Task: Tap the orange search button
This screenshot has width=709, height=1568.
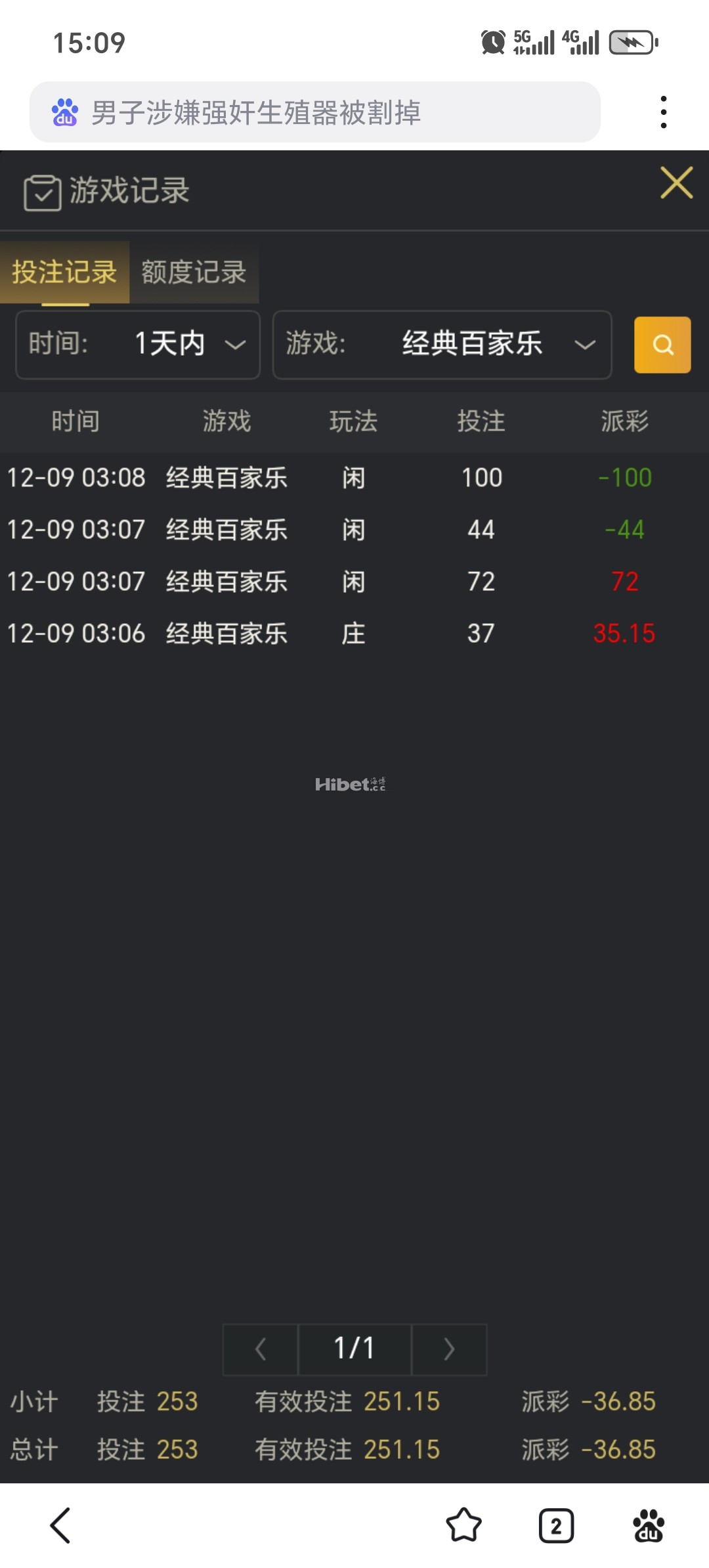Action: coord(662,345)
